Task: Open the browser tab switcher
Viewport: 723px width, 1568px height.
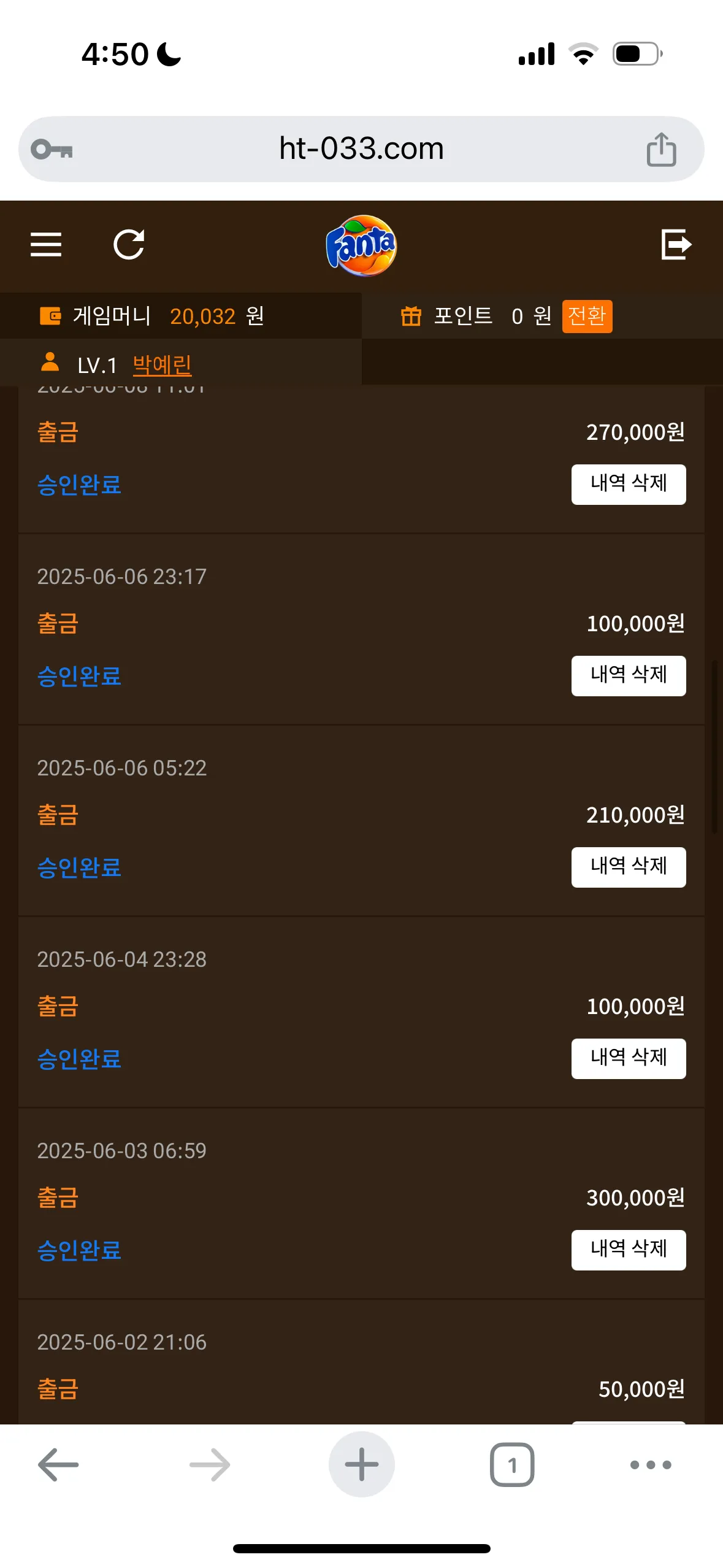Action: point(512,1464)
